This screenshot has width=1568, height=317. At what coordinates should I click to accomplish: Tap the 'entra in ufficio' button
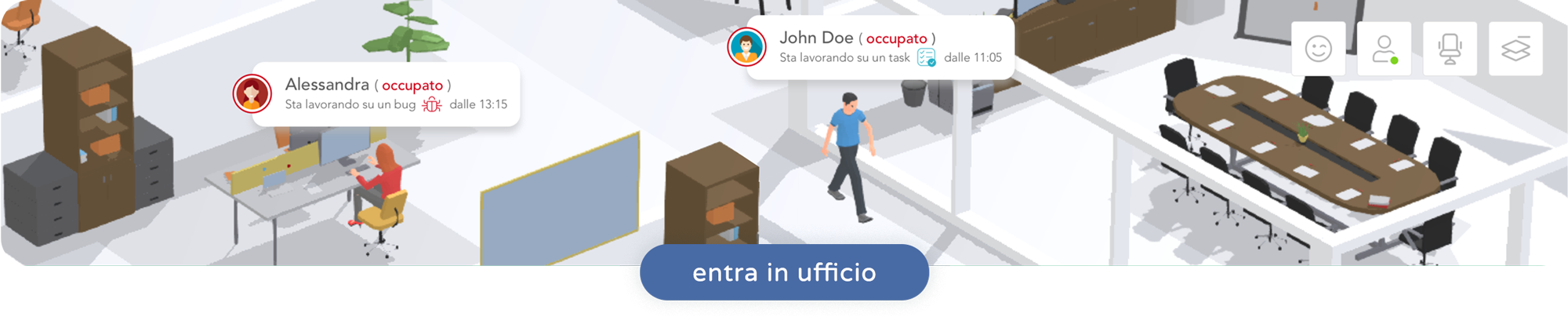(x=784, y=272)
